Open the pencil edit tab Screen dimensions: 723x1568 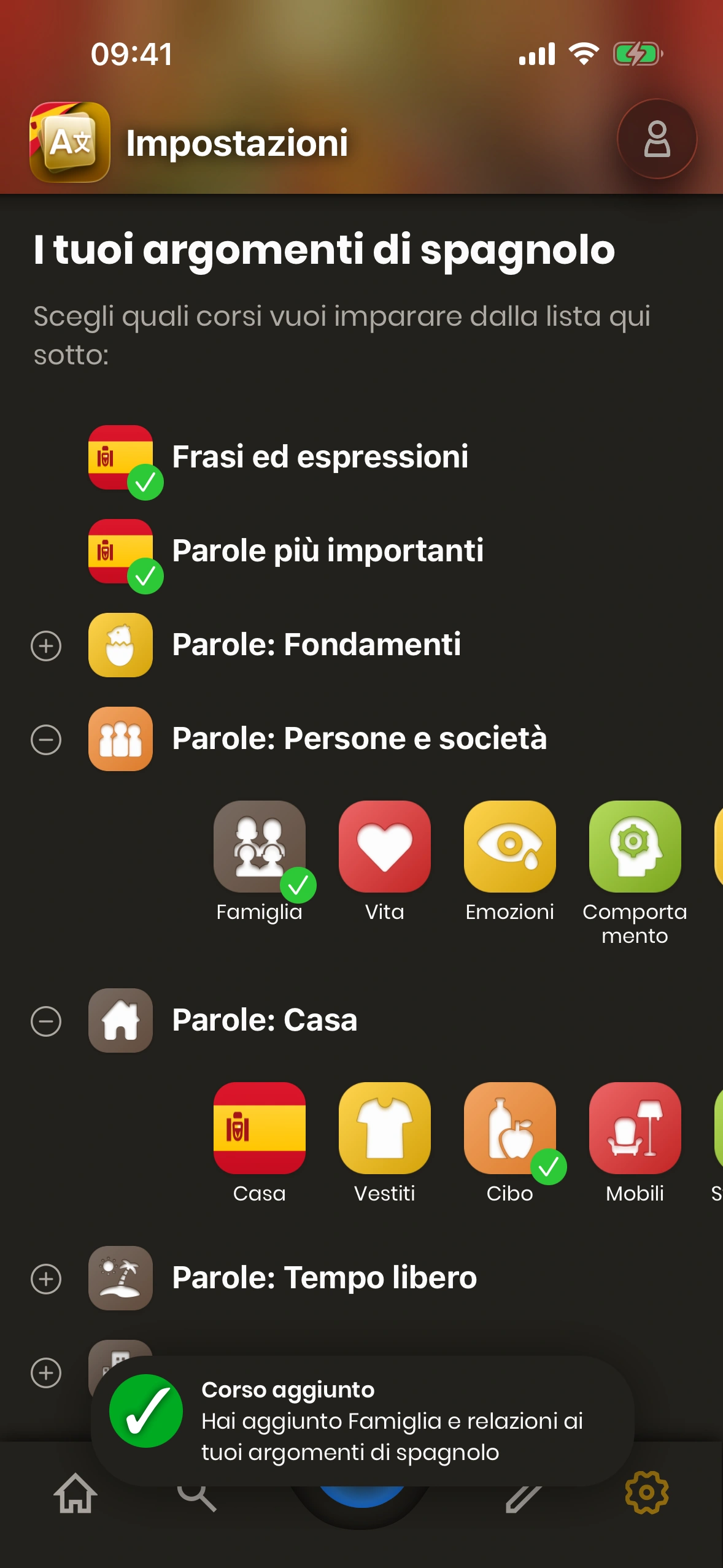pyautogui.click(x=523, y=1498)
